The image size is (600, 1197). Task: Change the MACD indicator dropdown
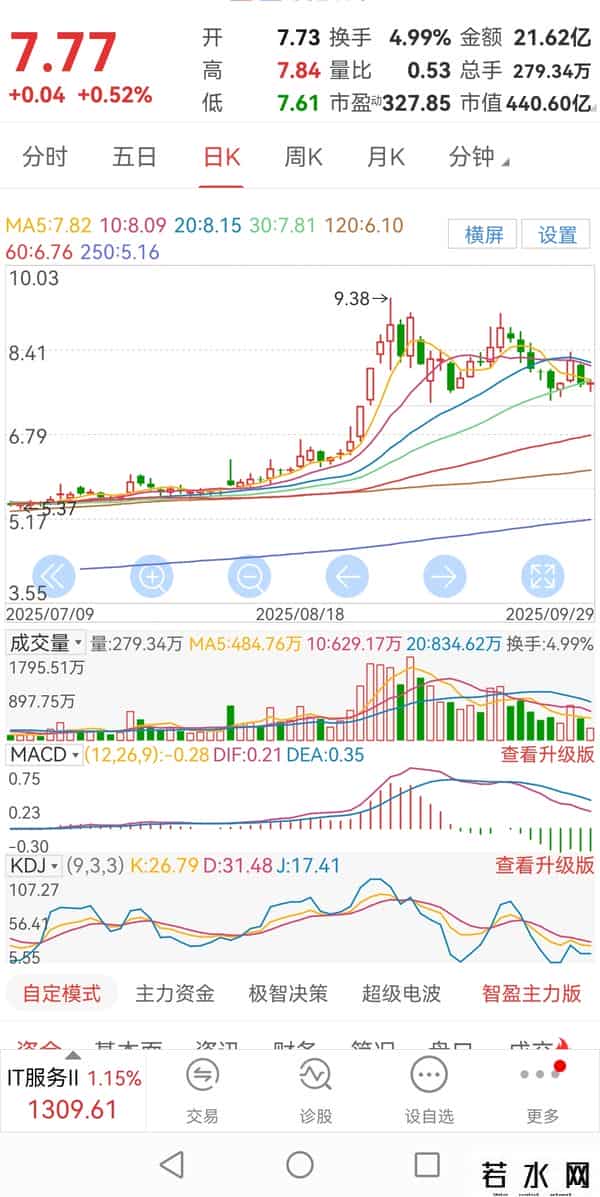[46, 754]
